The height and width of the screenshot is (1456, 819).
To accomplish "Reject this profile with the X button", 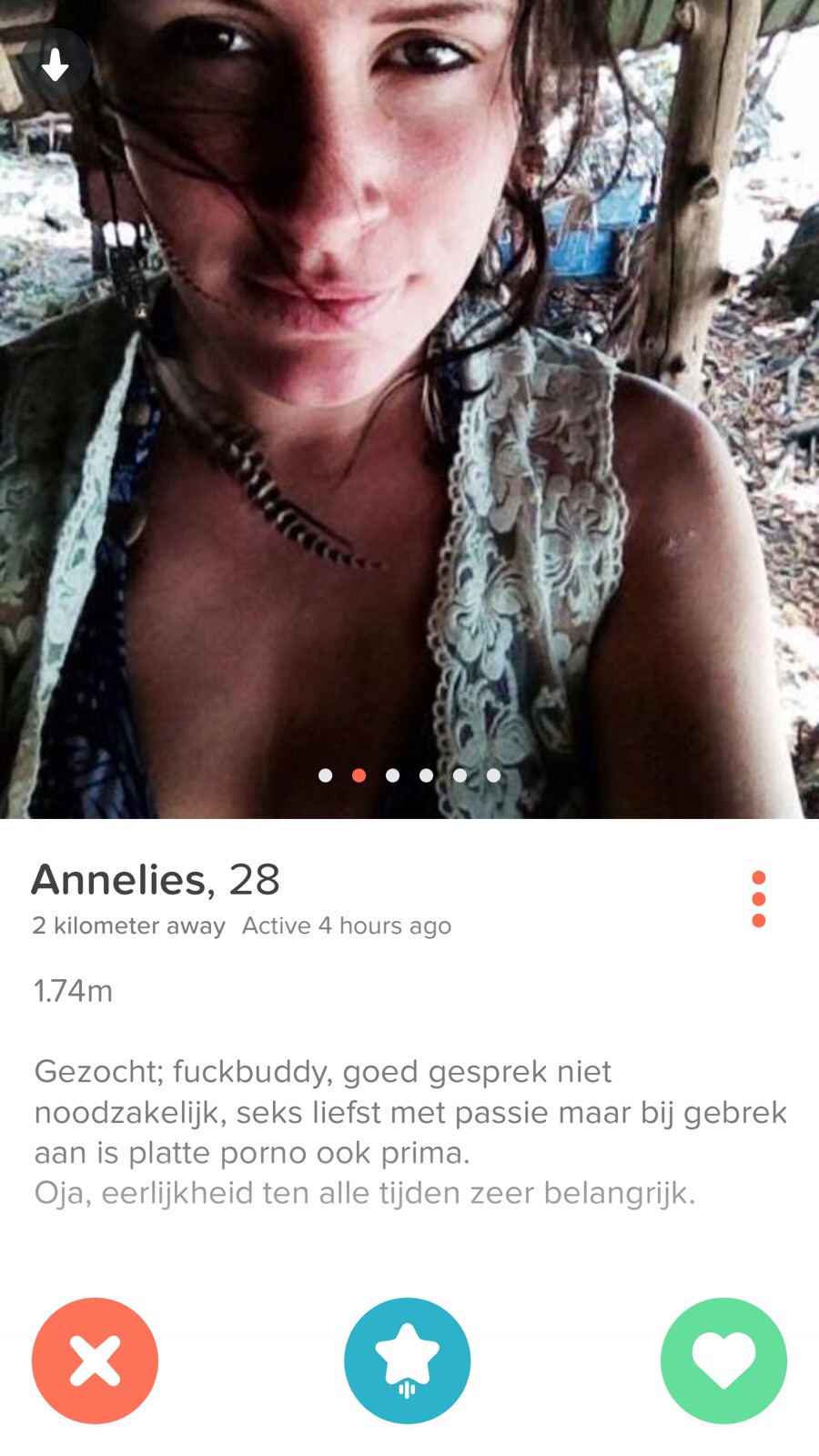I will (95, 1360).
